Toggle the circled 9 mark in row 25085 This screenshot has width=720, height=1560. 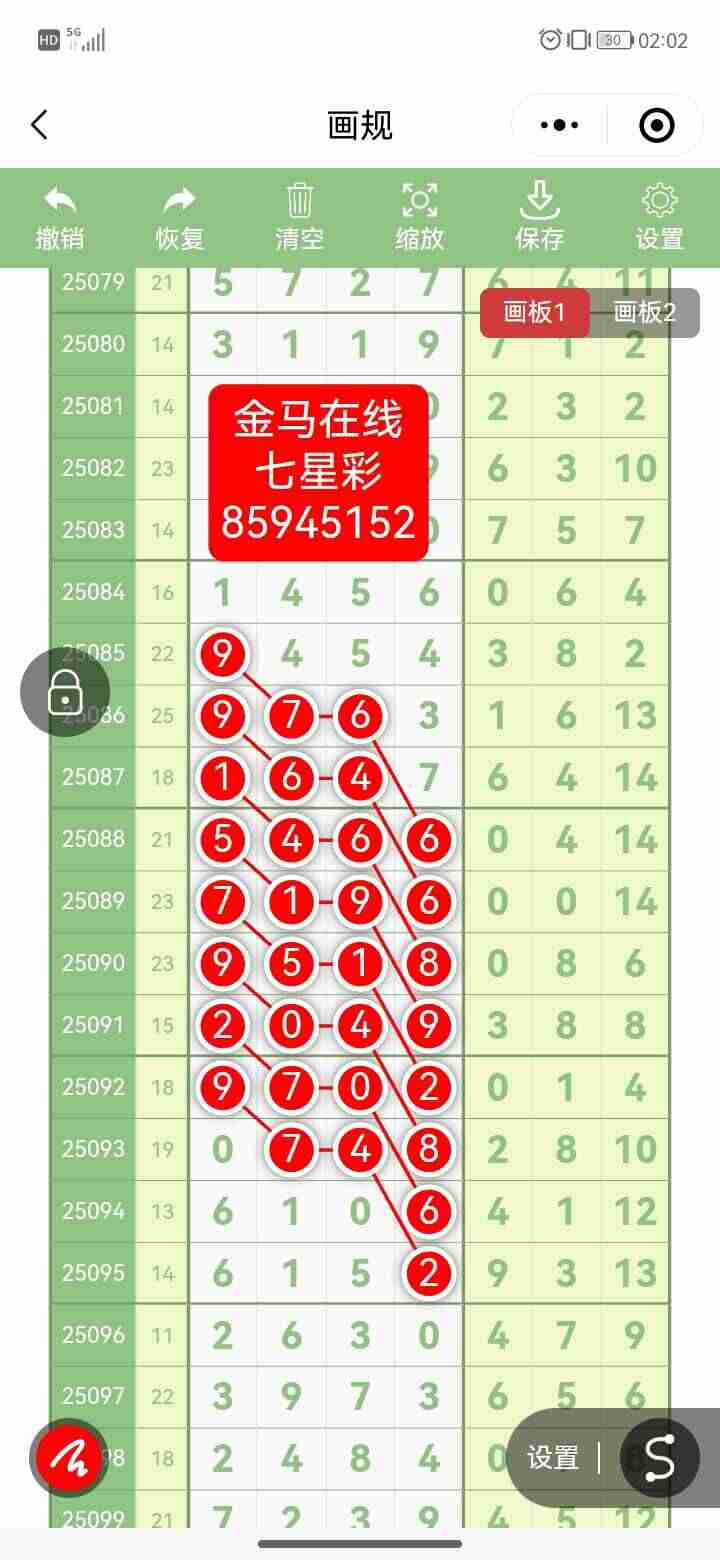pyautogui.click(x=223, y=653)
